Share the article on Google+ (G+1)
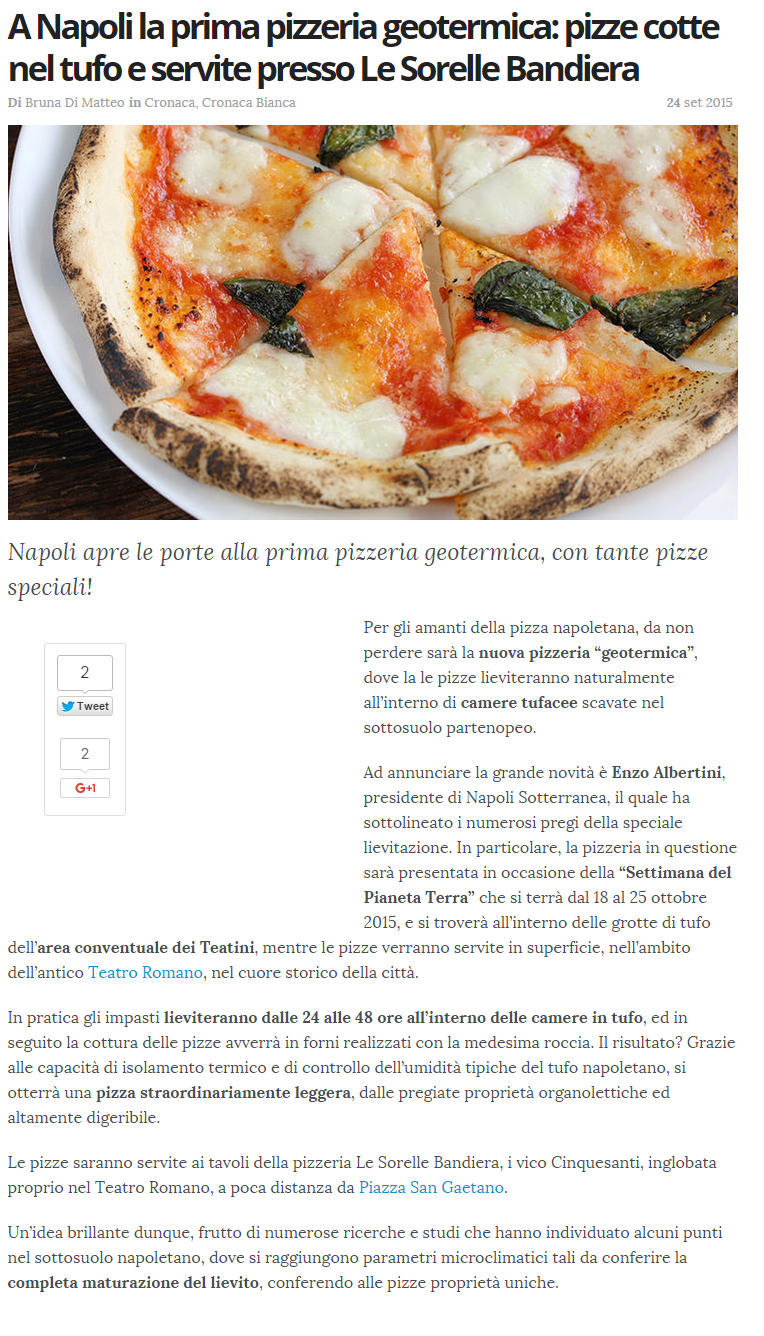This screenshot has width=764, height=1336. 85,788
